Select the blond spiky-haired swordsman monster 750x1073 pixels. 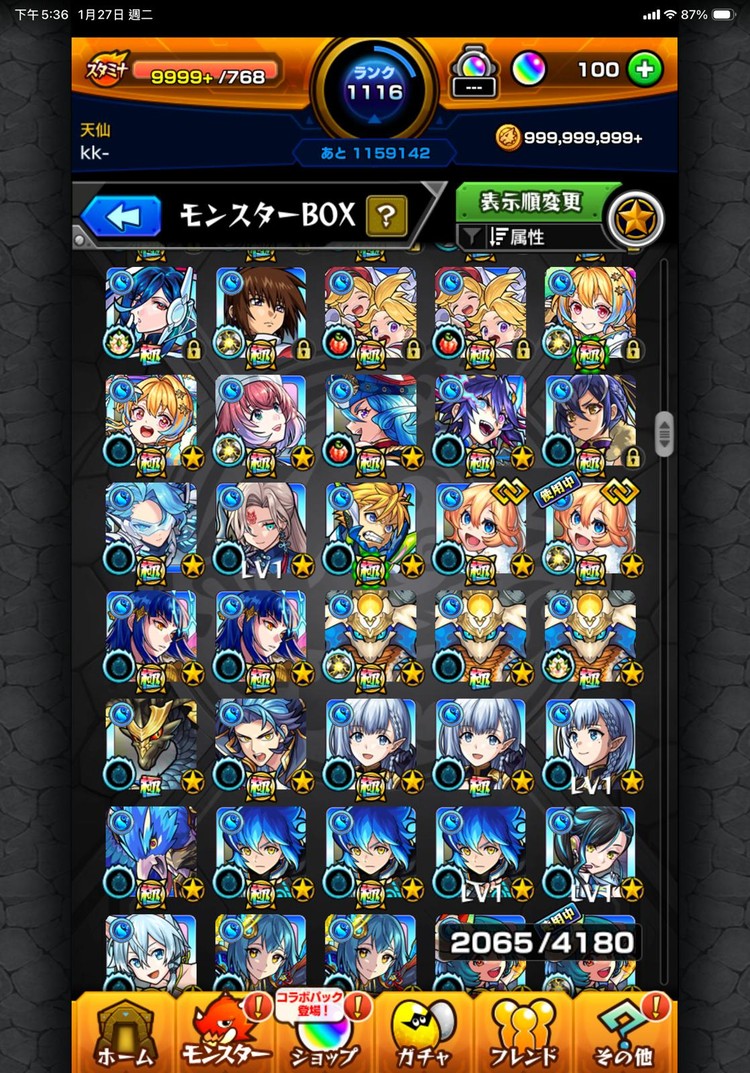(371, 529)
